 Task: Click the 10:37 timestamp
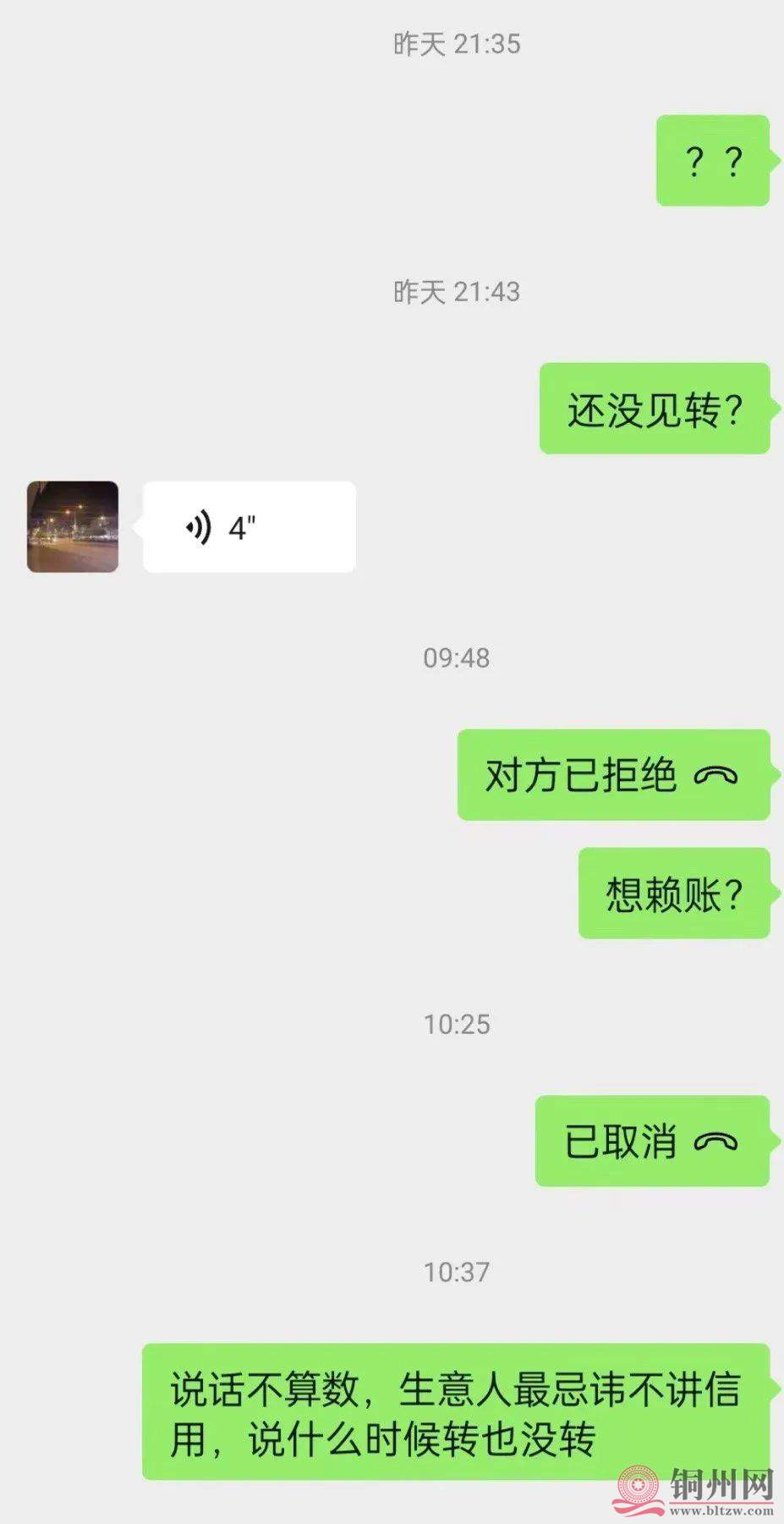click(457, 1270)
